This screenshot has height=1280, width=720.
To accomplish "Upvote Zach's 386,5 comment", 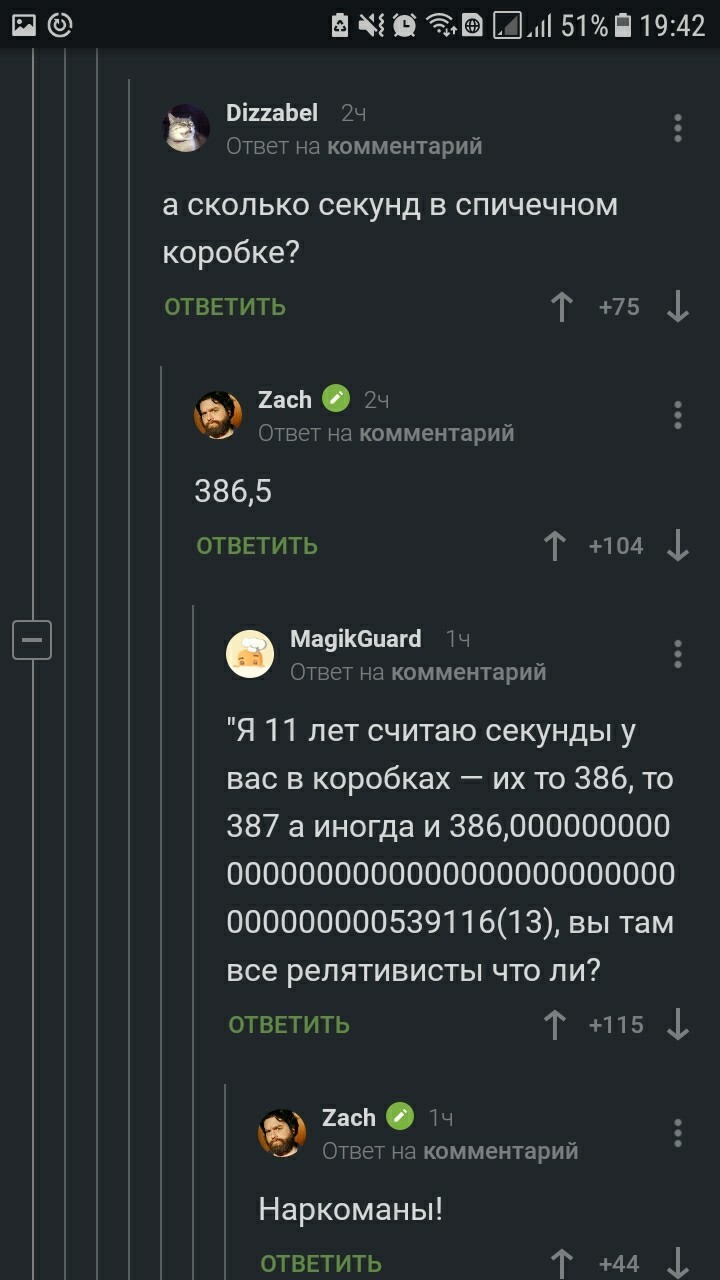I will [554, 545].
